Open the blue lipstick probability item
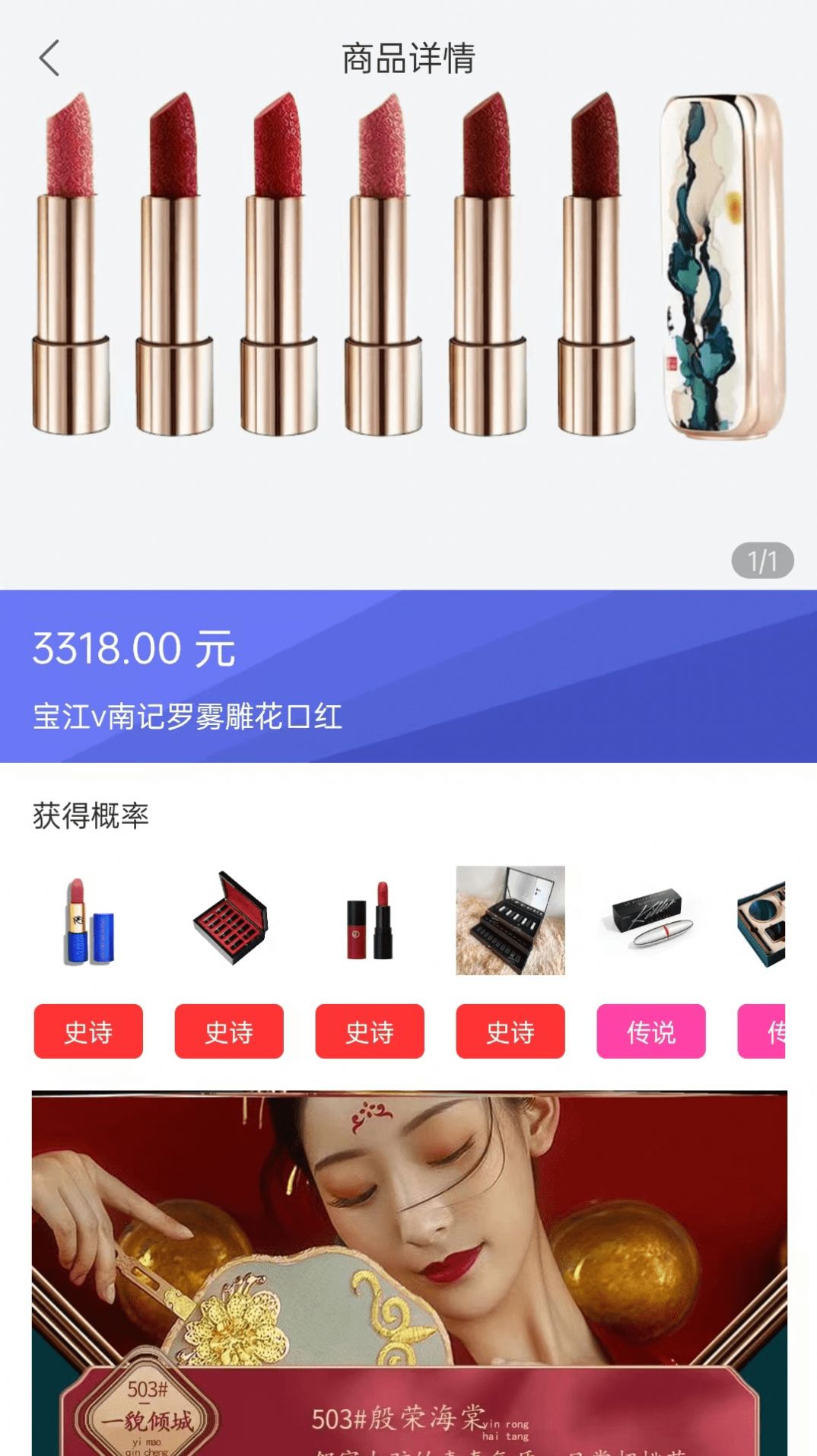This screenshot has height=1456, width=817. click(x=88, y=921)
